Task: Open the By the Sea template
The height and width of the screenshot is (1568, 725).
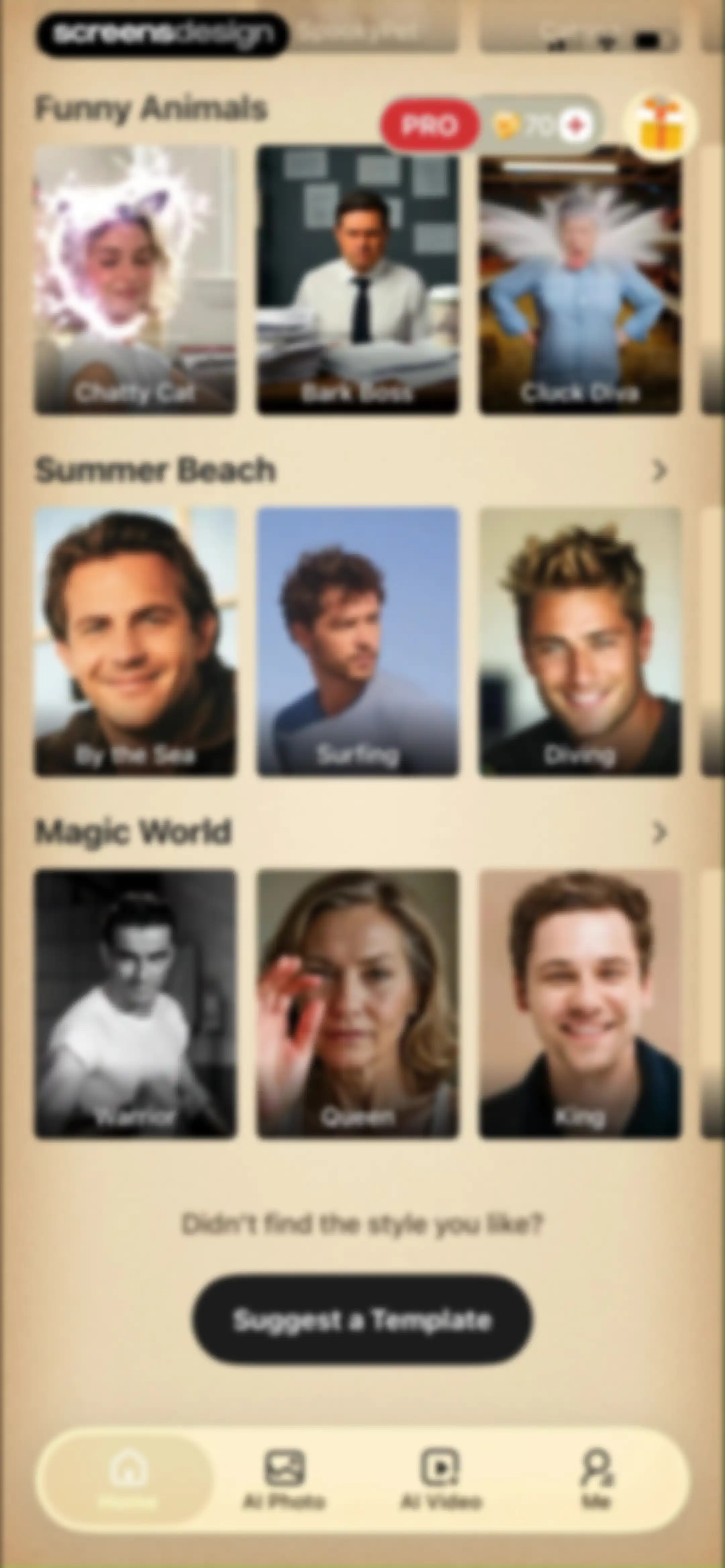Action: click(135, 642)
